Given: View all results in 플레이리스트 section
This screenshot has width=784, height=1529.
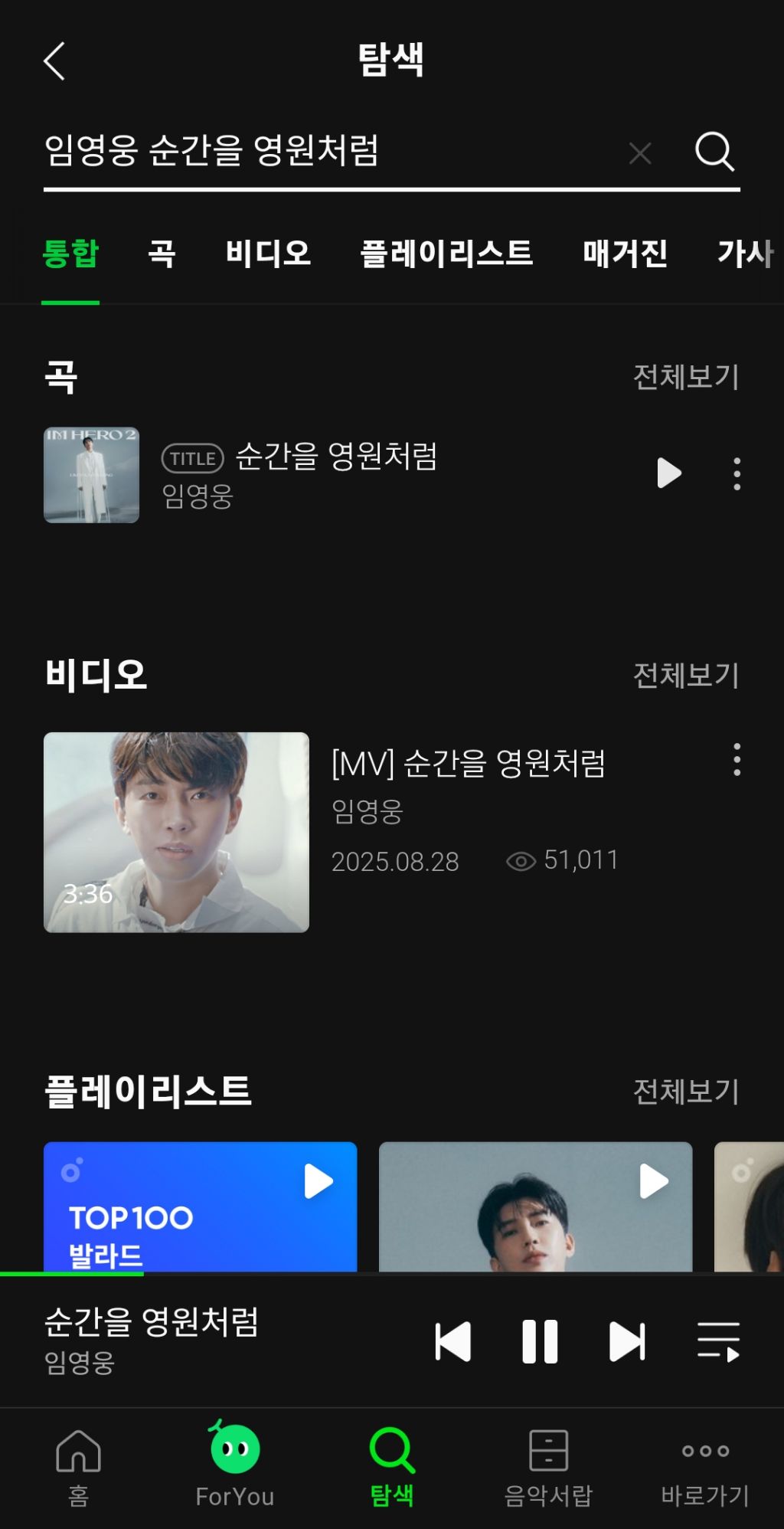Looking at the screenshot, I should (685, 1092).
